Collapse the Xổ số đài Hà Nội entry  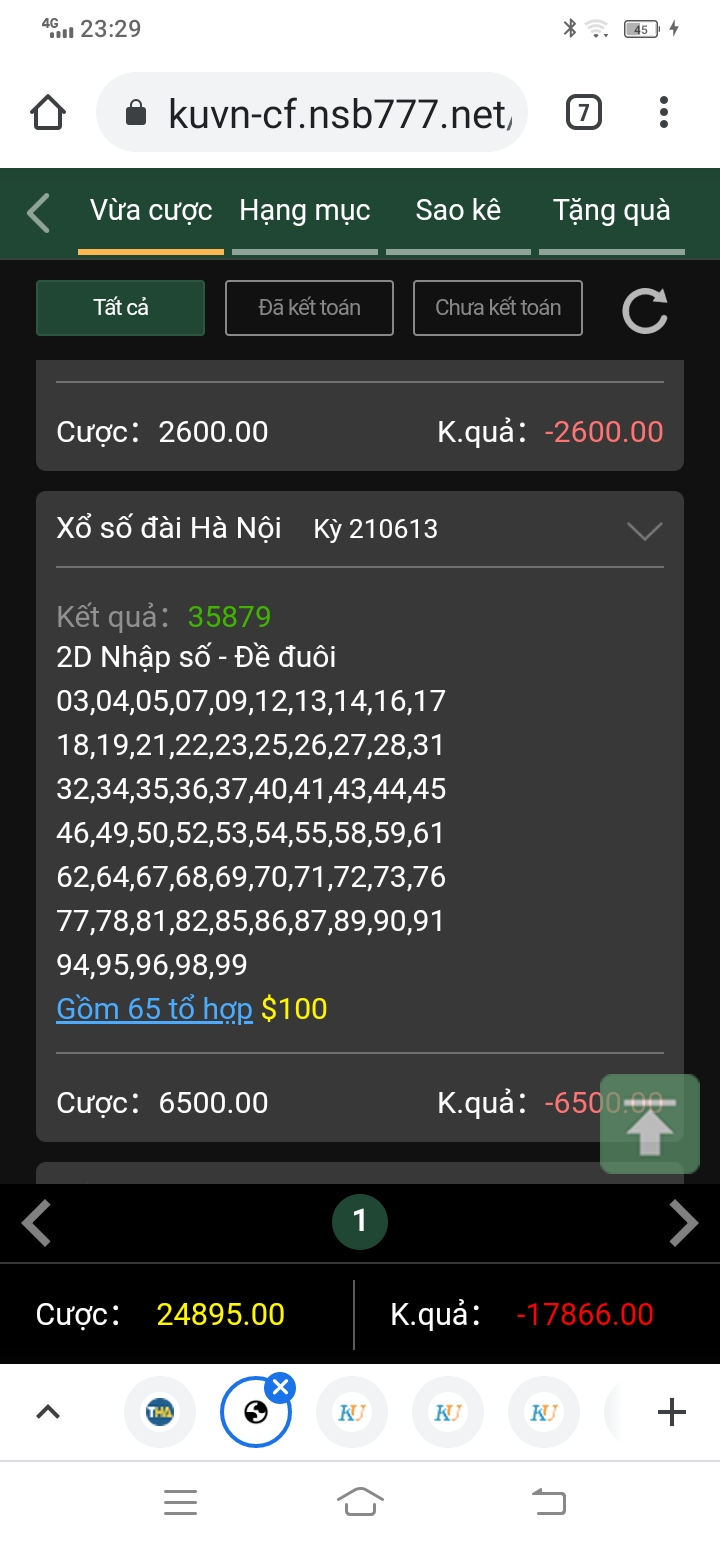(644, 530)
